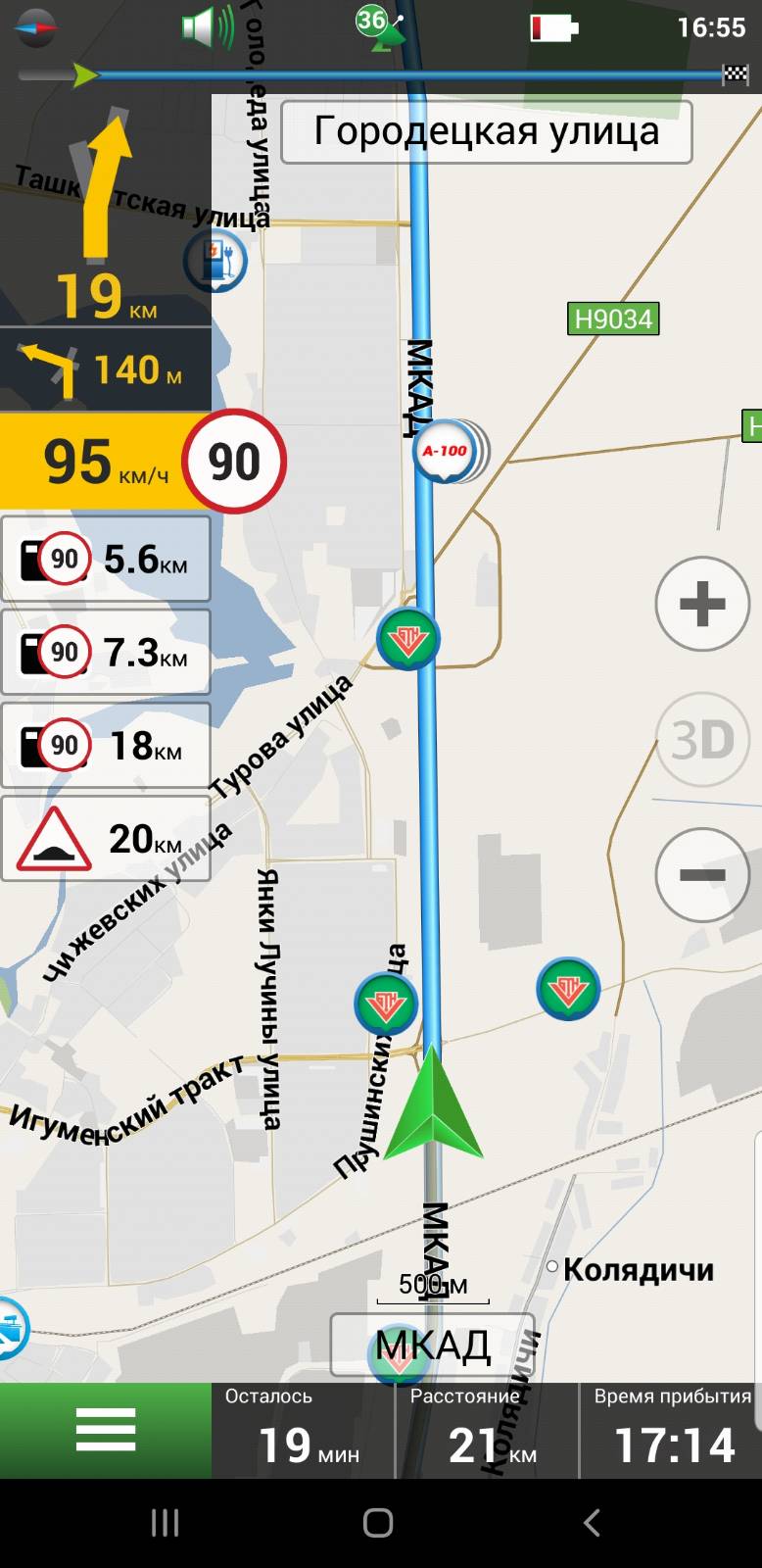This screenshot has width=762, height=1568.
Task: Open speed bump warning at 20 км
Action: pos(106,839)
